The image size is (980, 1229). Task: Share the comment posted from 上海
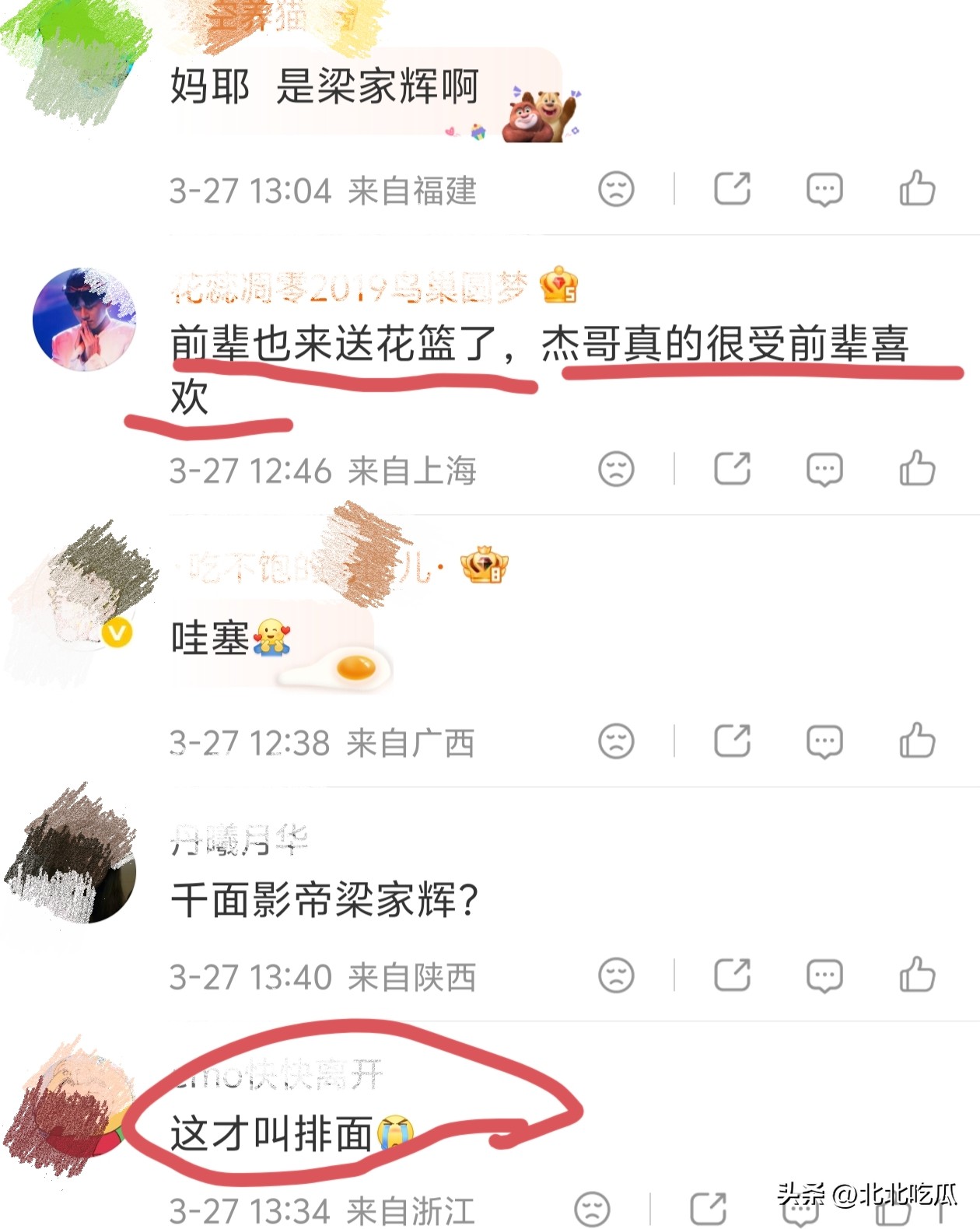coord(732,469)
